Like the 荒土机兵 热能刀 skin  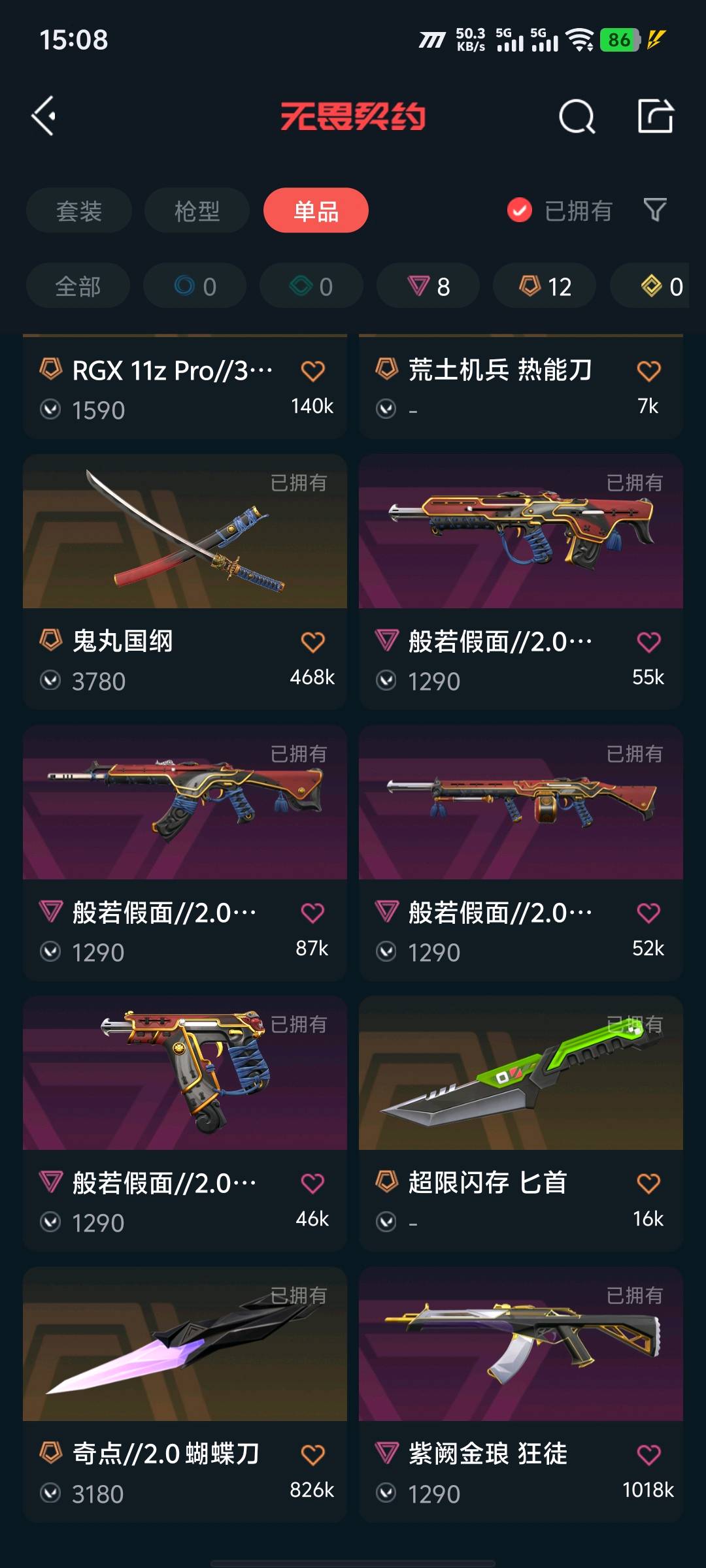pyautogui.click(x=648, y=371)
